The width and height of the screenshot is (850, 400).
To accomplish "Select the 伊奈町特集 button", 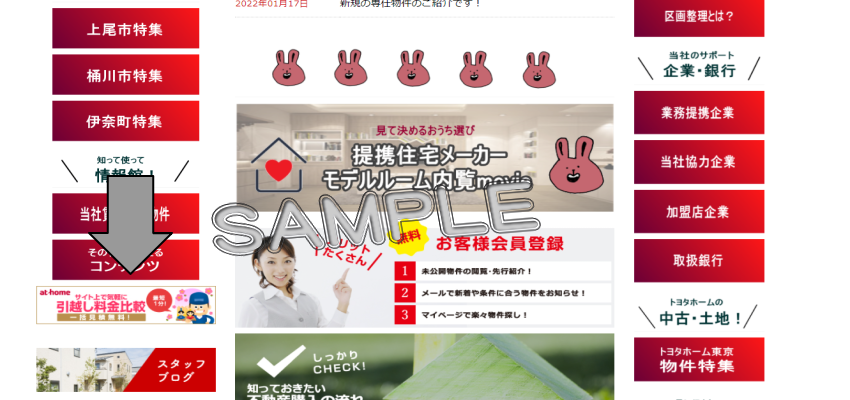I will tap(125, 121).
